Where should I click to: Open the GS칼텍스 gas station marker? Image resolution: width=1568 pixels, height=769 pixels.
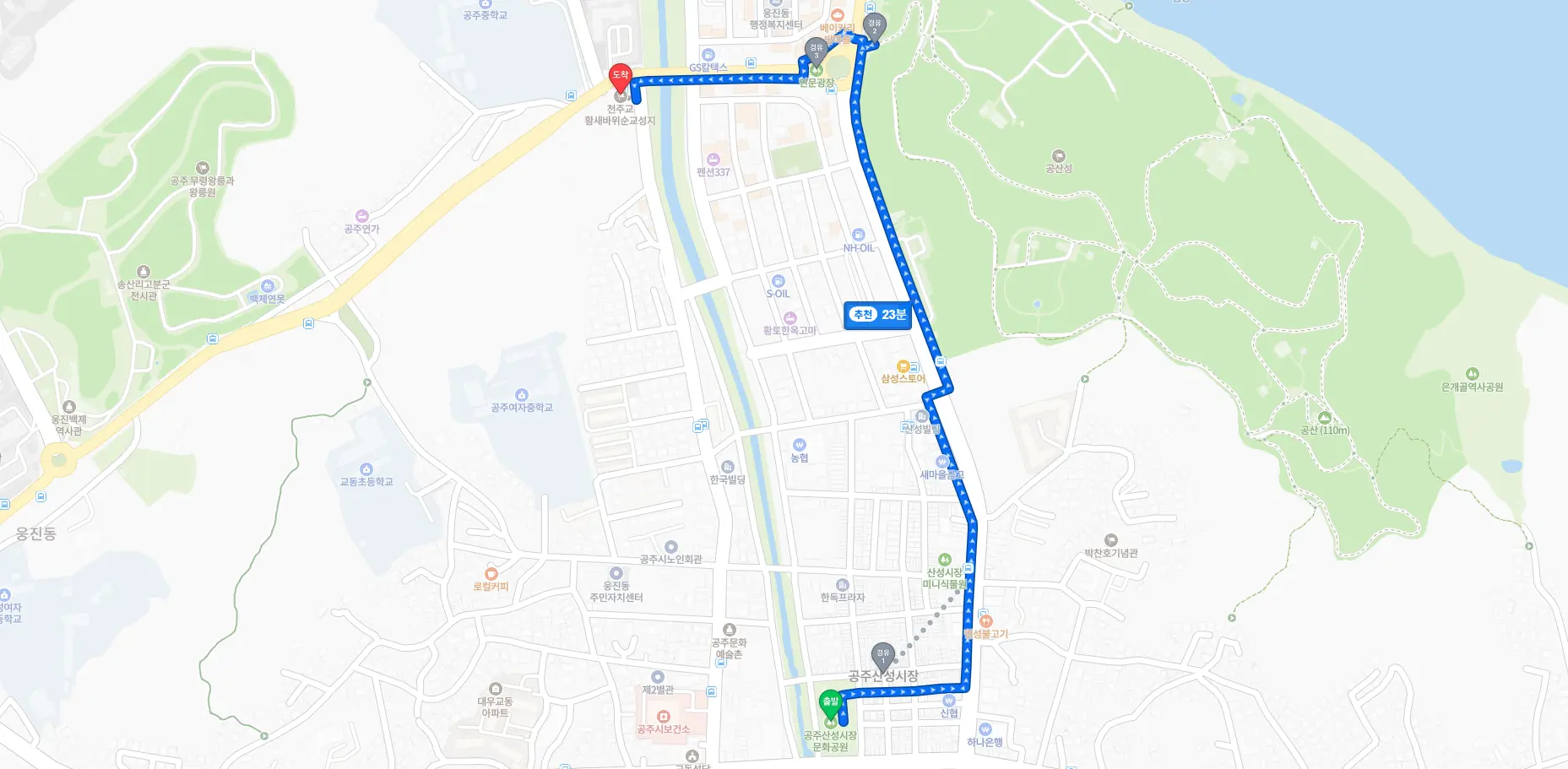pyautogui.click(x=708, y=56)
